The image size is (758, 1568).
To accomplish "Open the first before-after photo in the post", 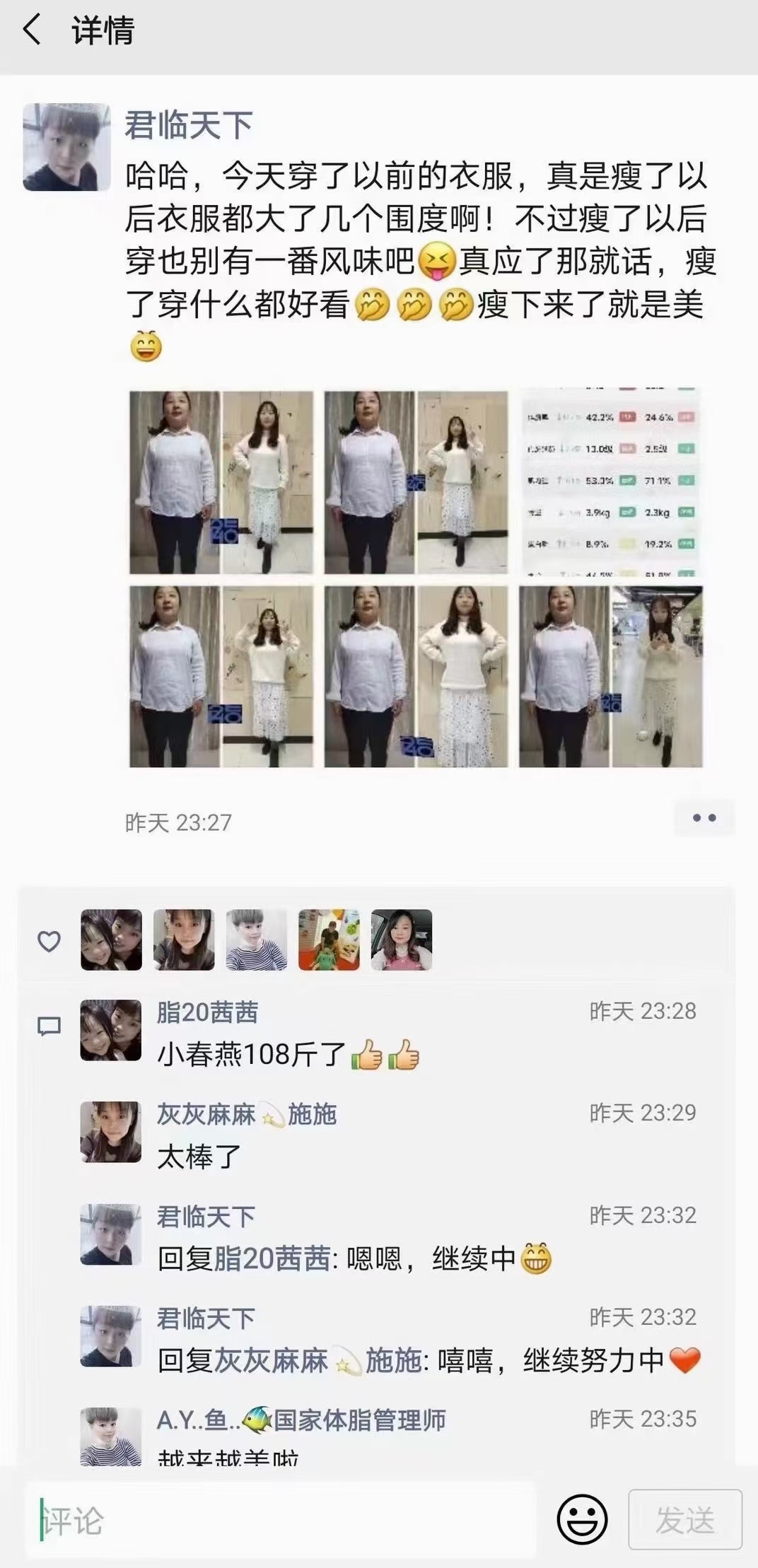I will [221, 482].
